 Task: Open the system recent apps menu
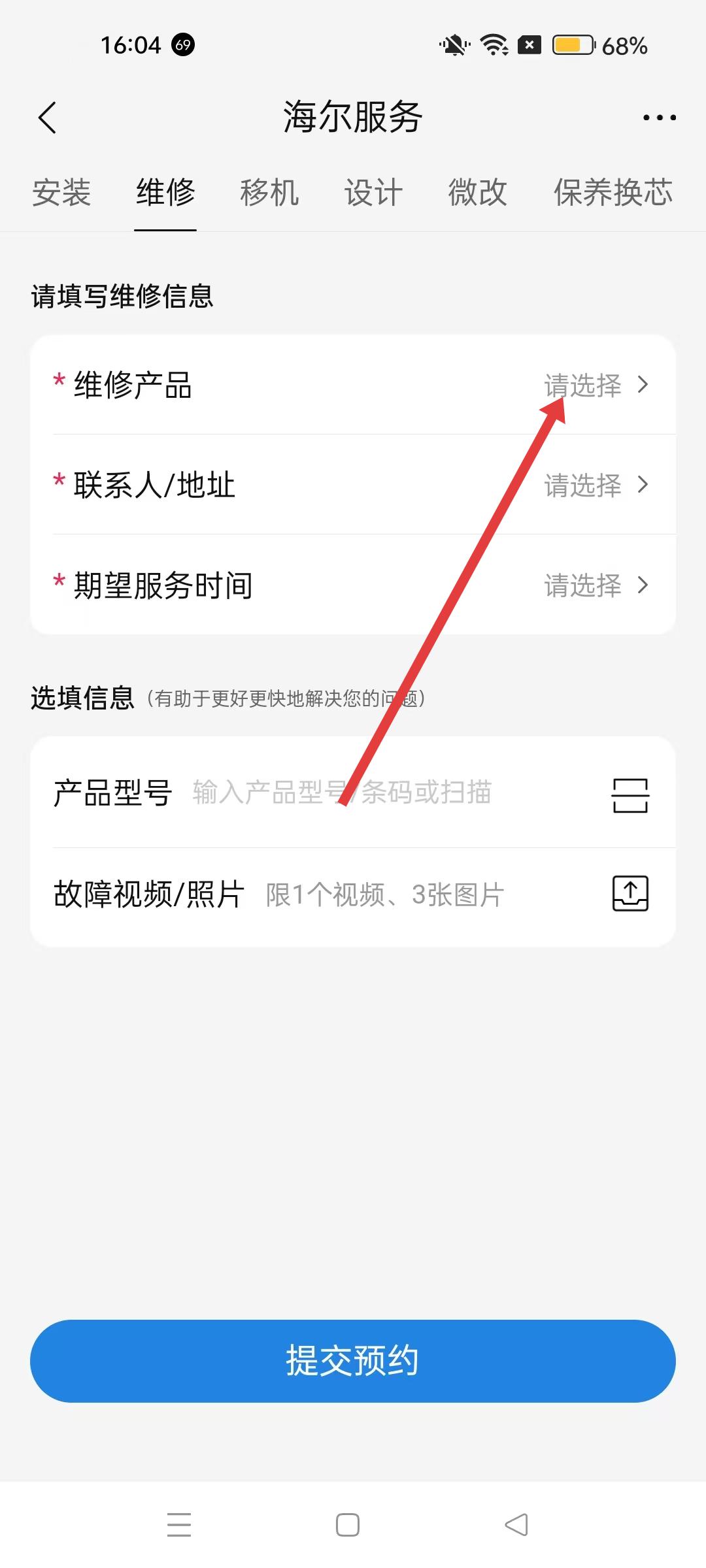pos(179,1525)
